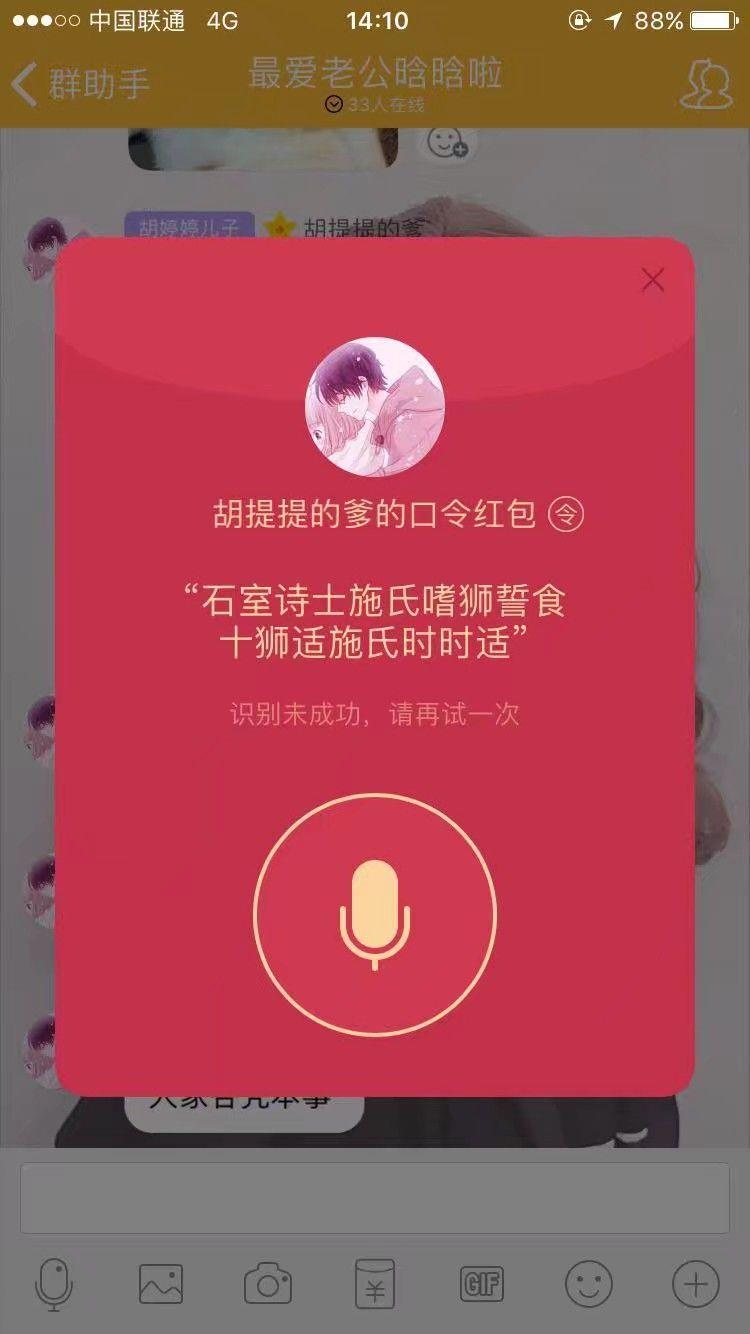Viewport: 750px width, 1334px height.
Task: Launch the camera from the toolbar
Action: [x=268, y=1283]
